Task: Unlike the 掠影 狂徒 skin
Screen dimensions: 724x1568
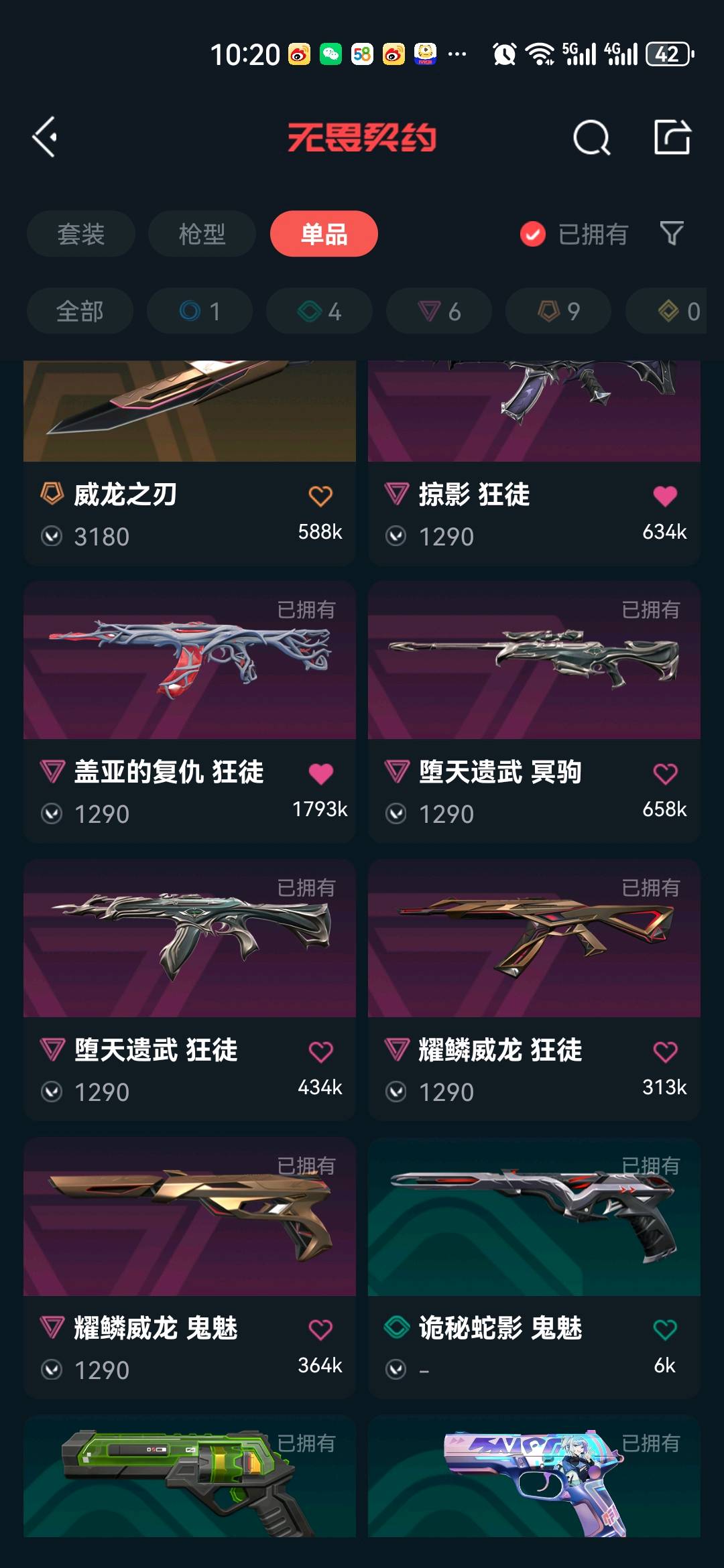Action: [665, 496]
